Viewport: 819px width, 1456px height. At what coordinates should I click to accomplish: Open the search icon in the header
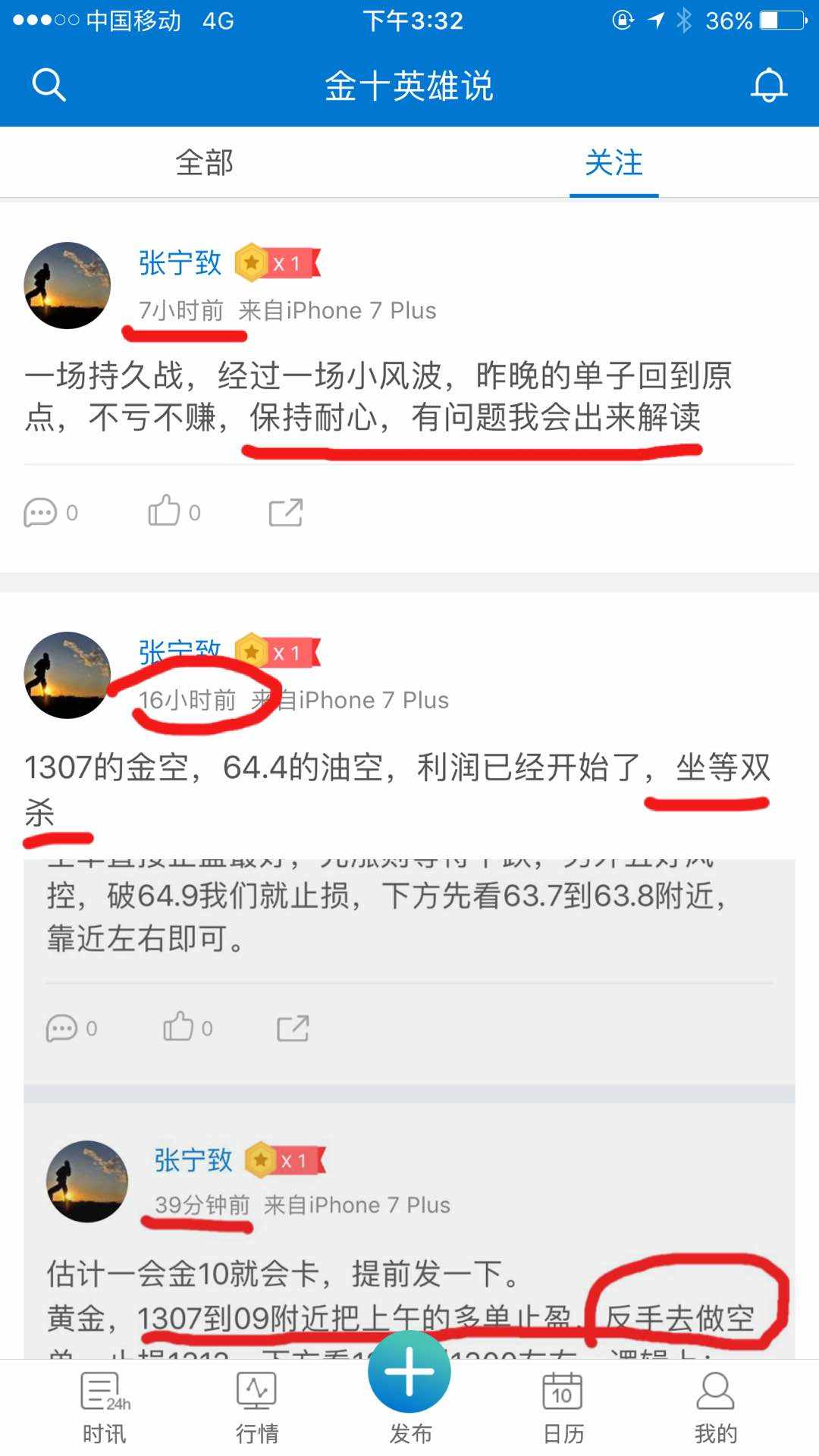pos(49,84)
